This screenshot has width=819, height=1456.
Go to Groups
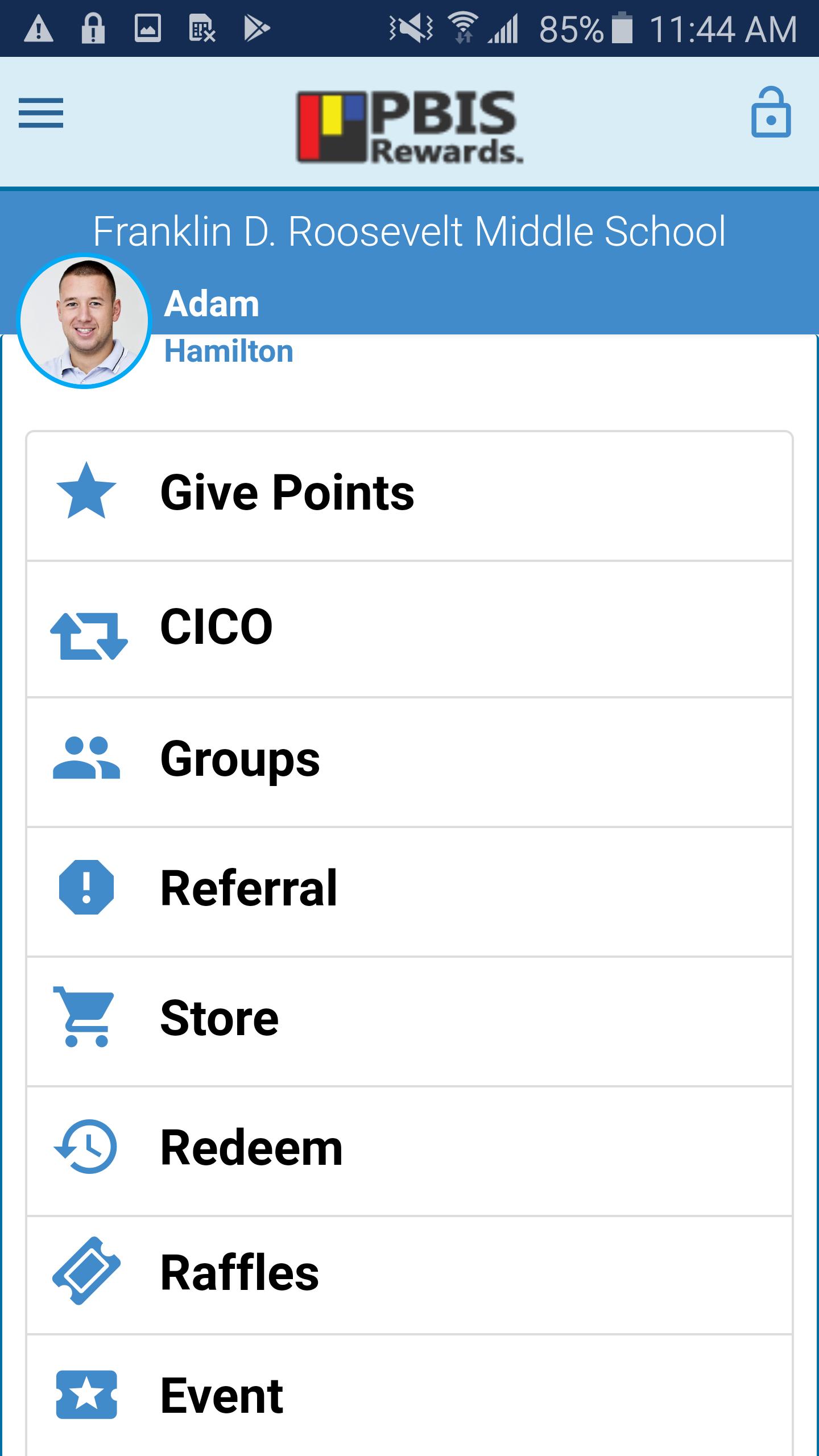tap(409, 761)
